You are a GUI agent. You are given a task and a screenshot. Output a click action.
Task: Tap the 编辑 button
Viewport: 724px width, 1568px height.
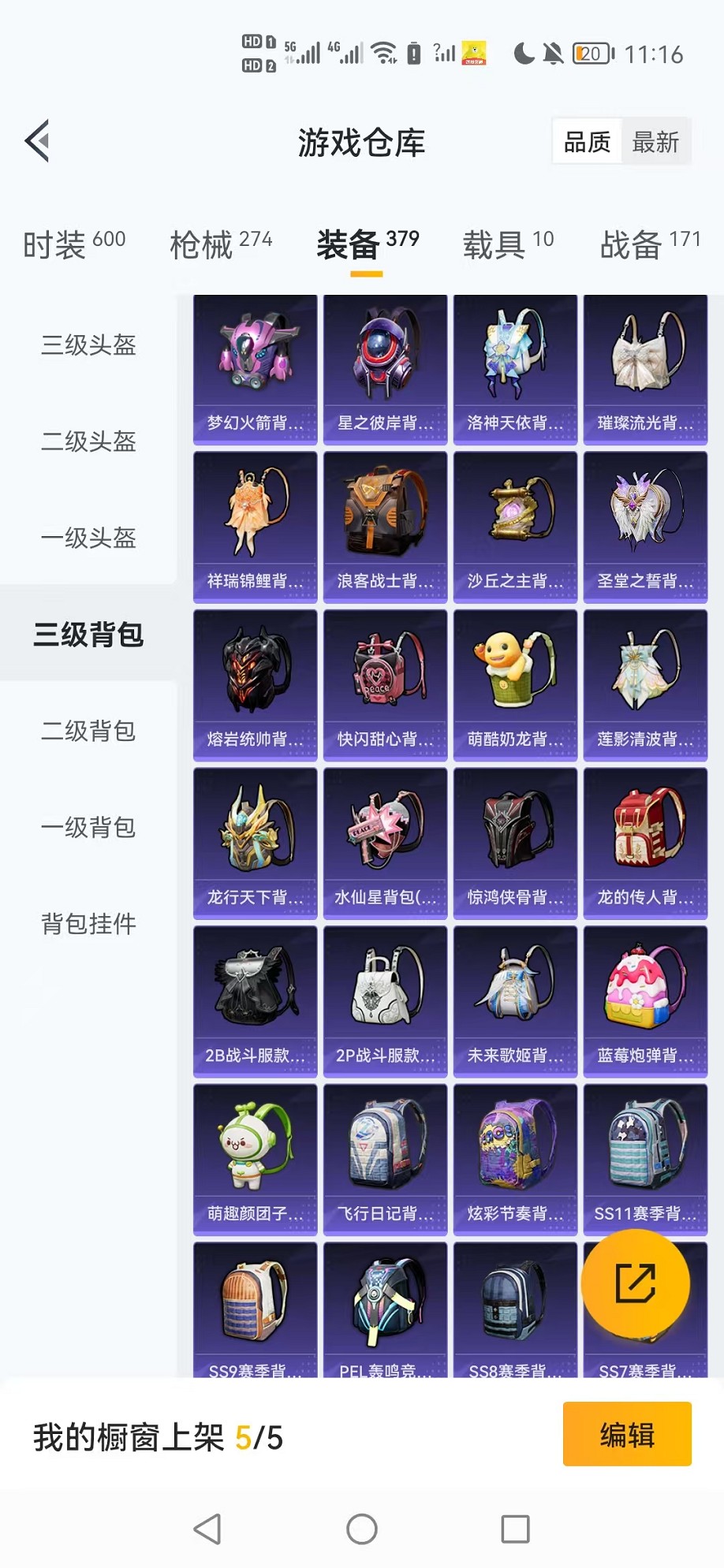pyautogui.click(x=627, y=1435)
